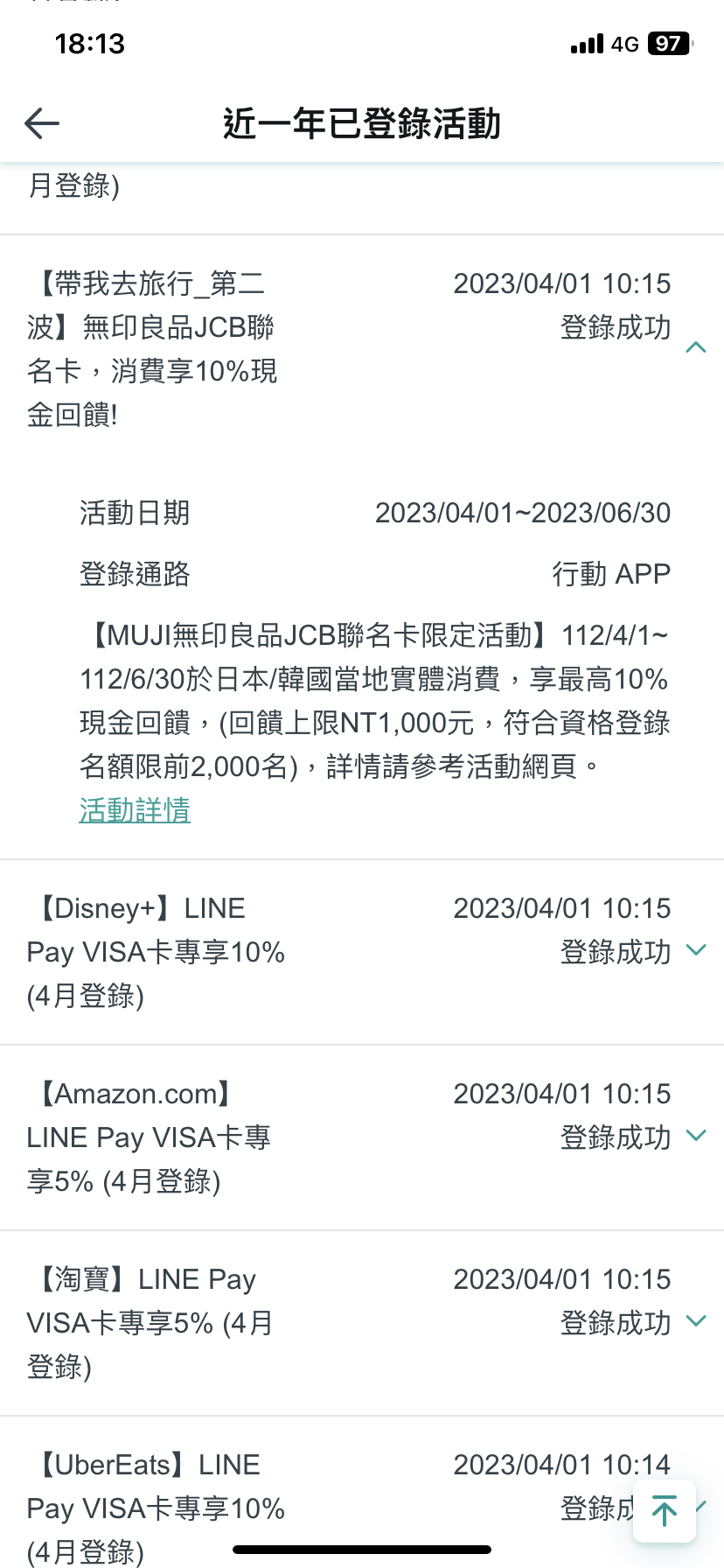Collapse the 無印良品JCB聯名卡 activity details
The image size is (724, 1568).
click(696, 347)
